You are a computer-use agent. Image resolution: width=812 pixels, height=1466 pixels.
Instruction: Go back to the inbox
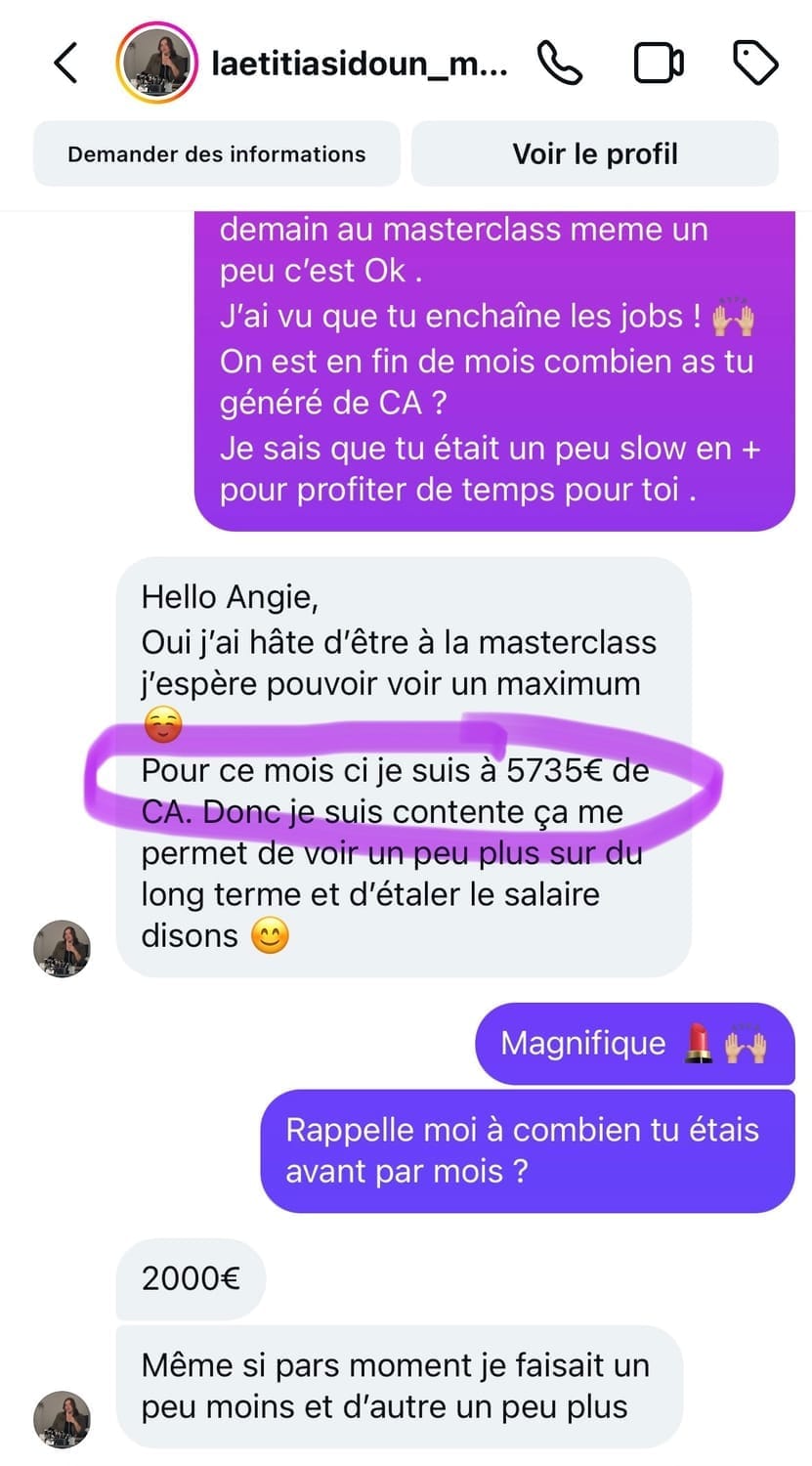tap(64, 64)
